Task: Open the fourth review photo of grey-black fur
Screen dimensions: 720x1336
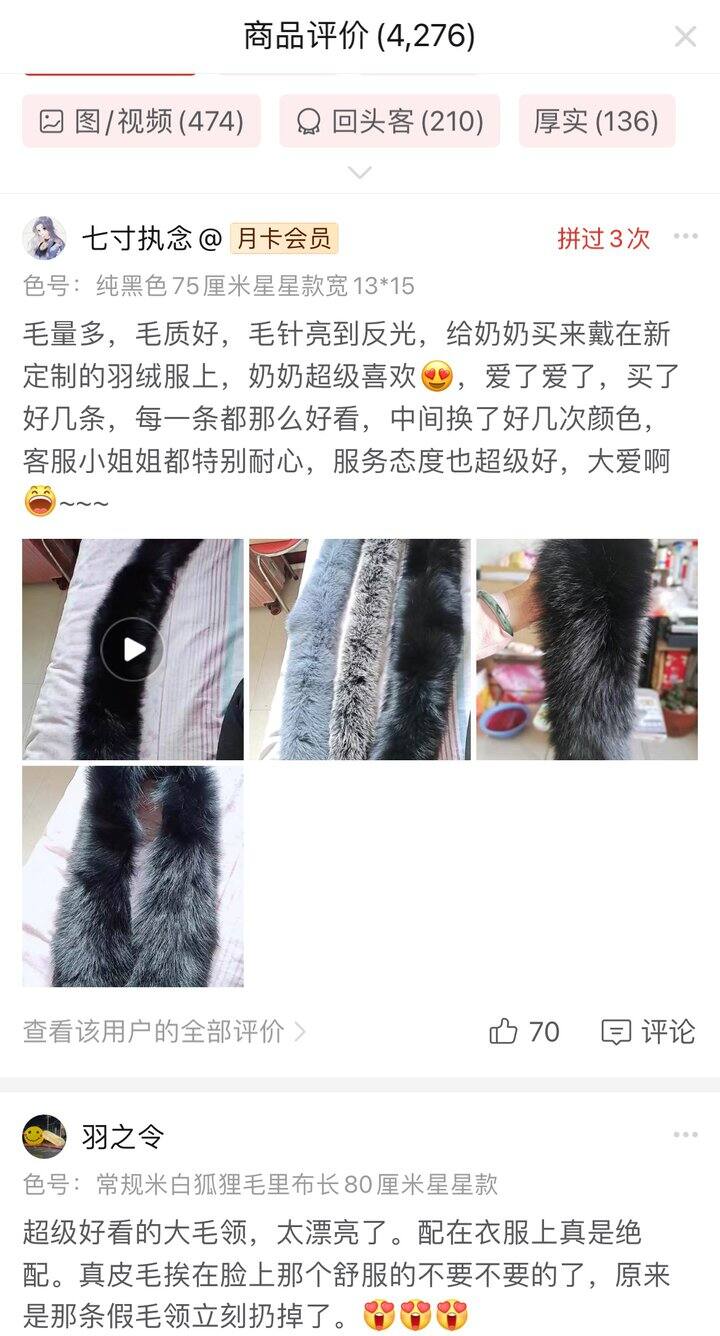Action: [x=133, y=877]
